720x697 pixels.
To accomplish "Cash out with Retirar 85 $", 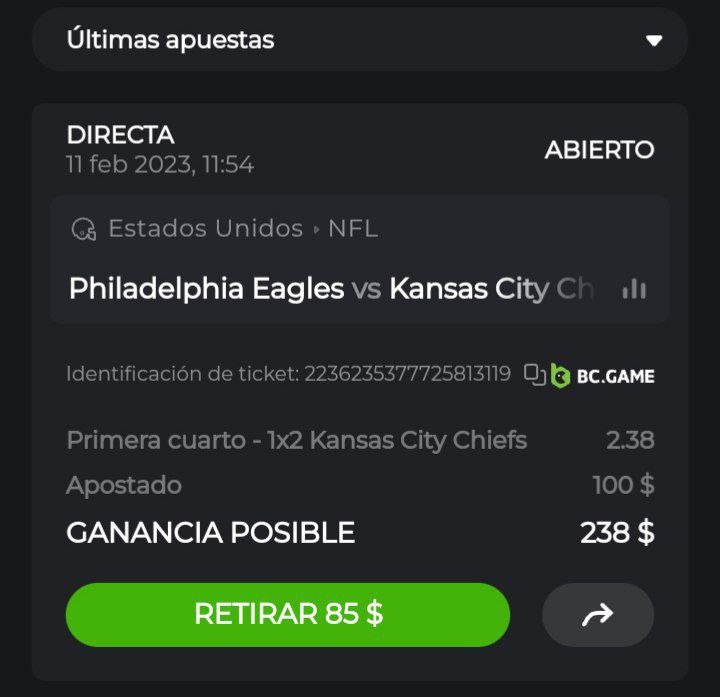I will click(x=288, y=614).
